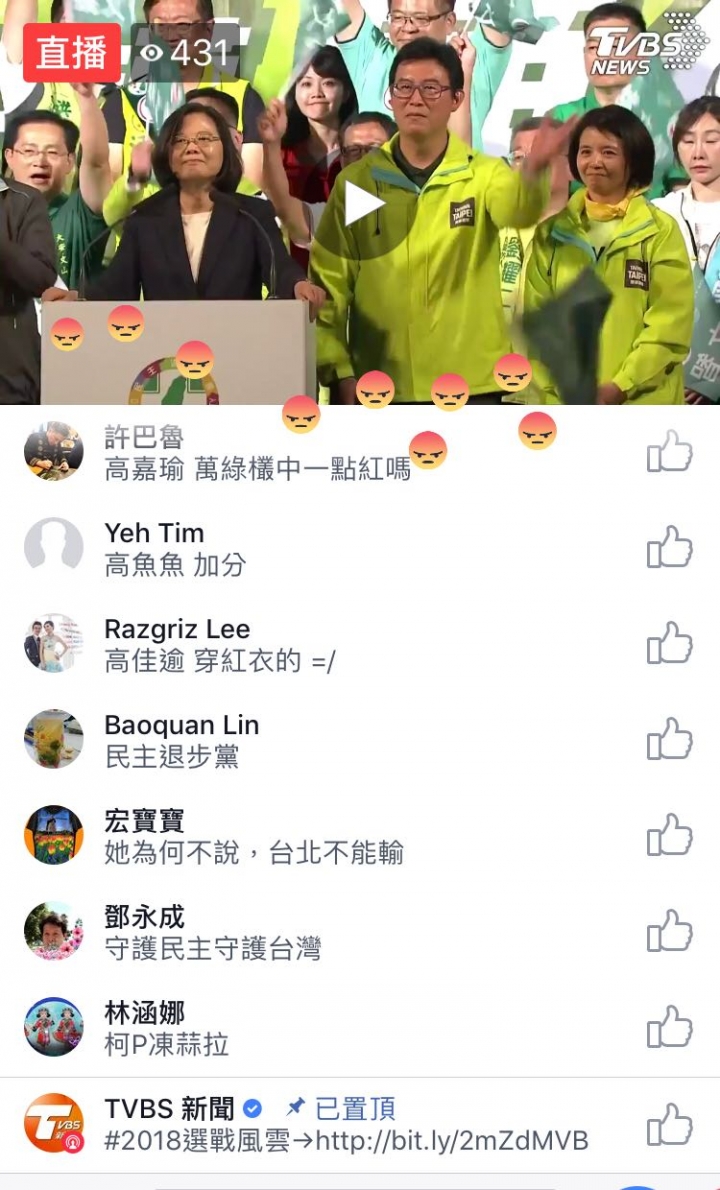Open TVBS 新聞 page avatar

pos(54,1123)
